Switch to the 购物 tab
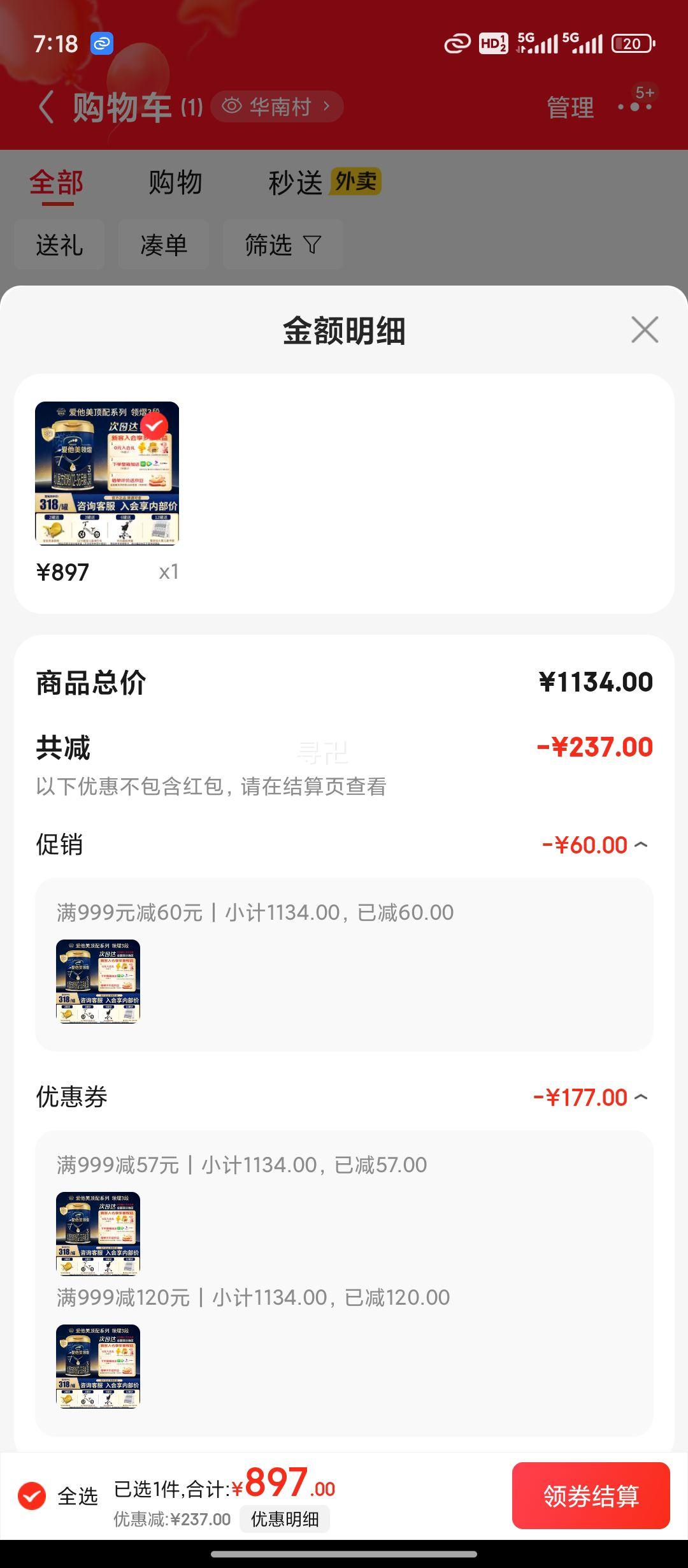The image size is (688, 1568). click(x=175, y=183)
